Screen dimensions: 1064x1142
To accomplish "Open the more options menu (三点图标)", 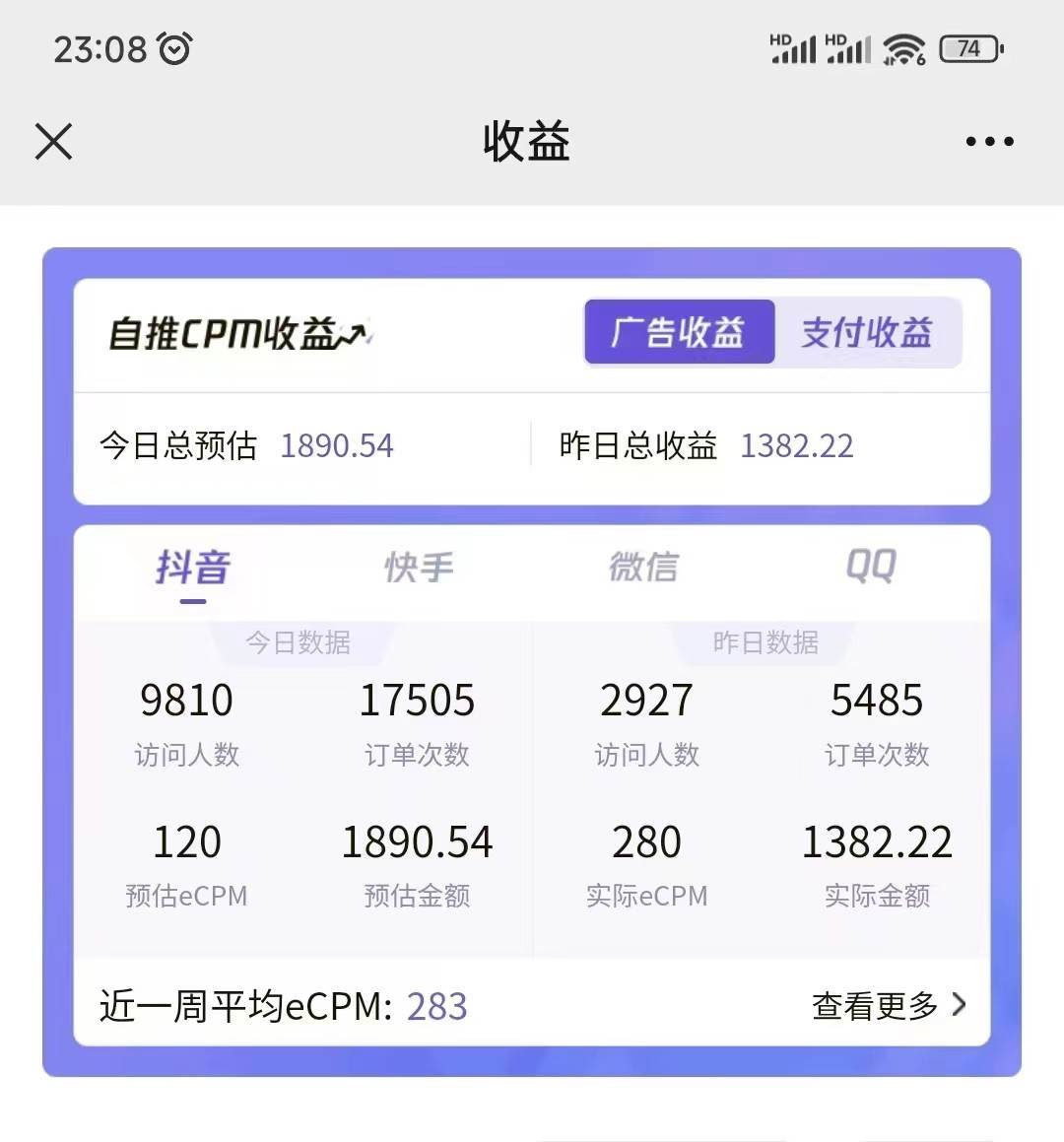I will tap(988, 141).
